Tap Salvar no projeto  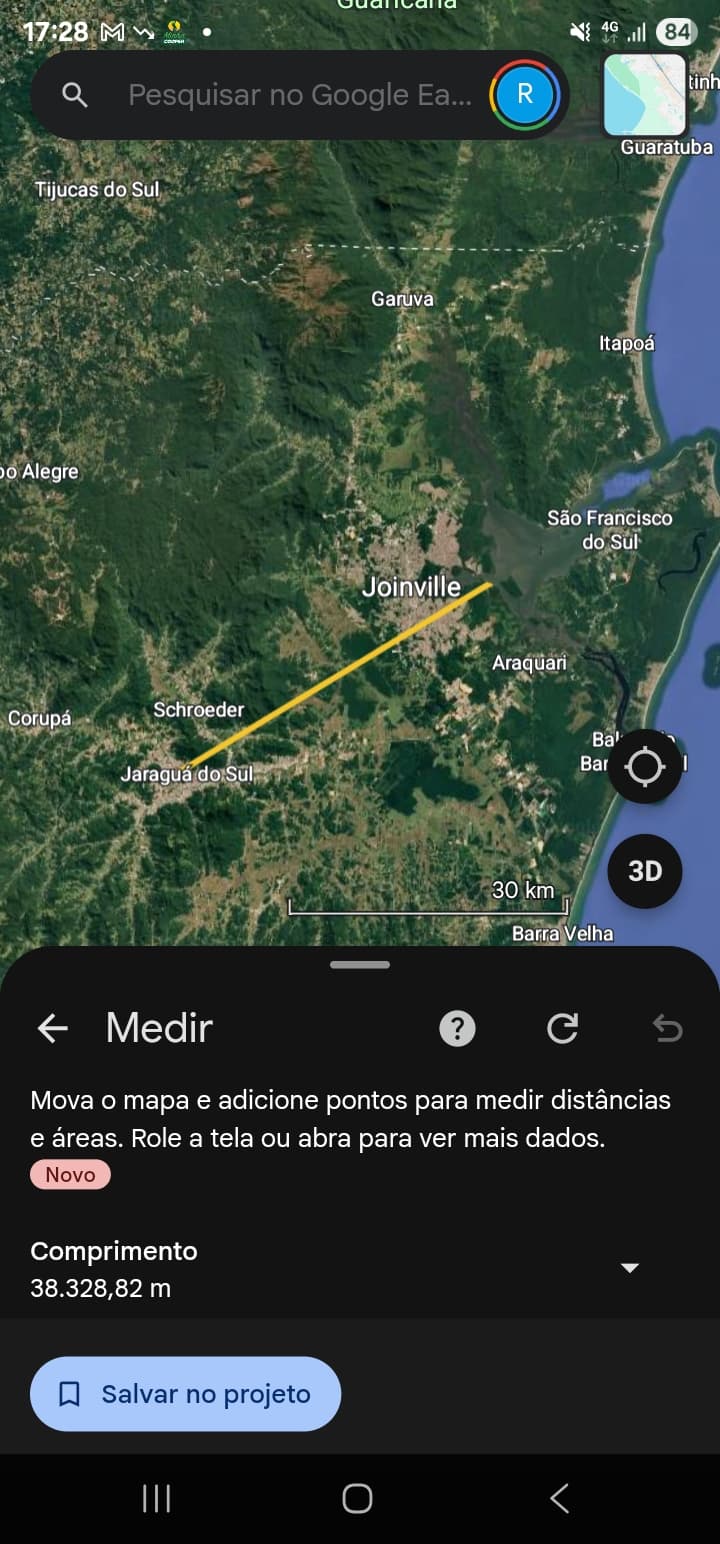pyautogui.click(x=186, y=1394)
